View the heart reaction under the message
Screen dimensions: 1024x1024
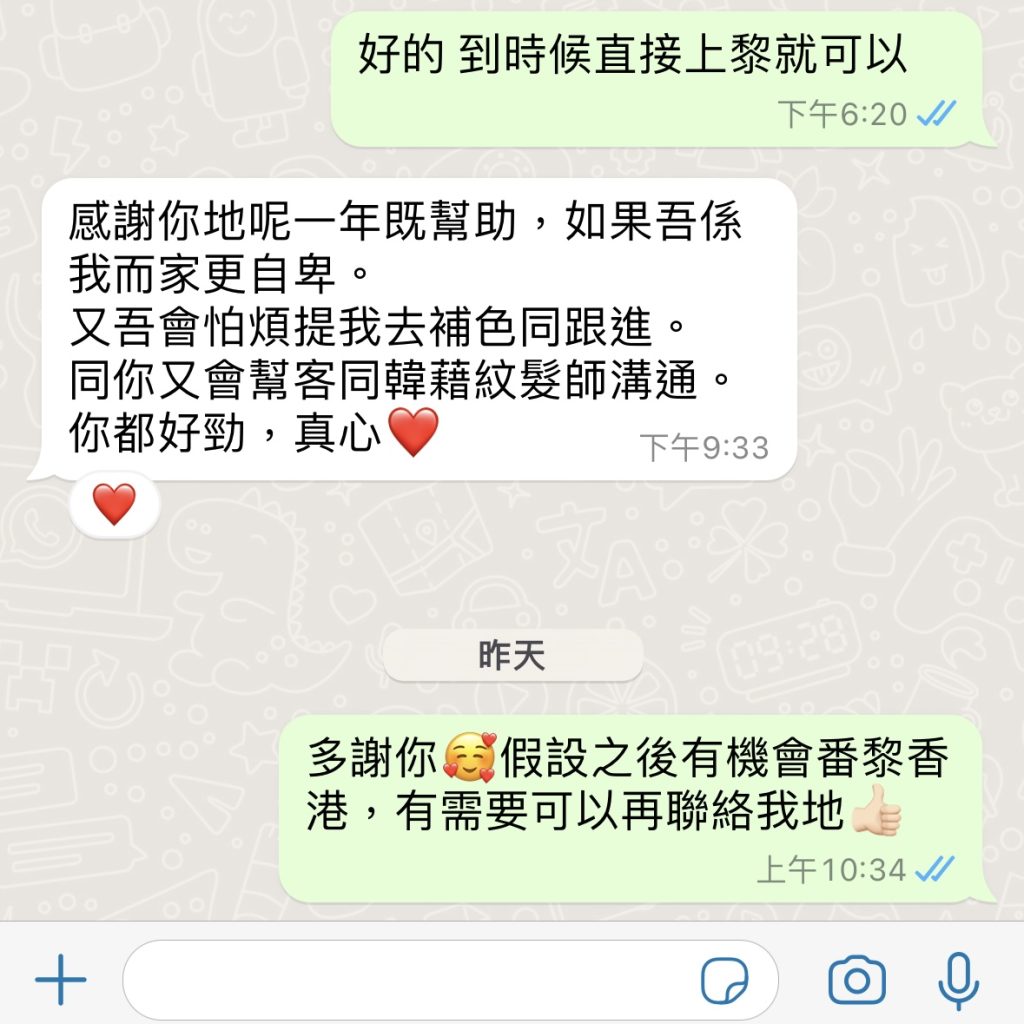coord(114,505)
